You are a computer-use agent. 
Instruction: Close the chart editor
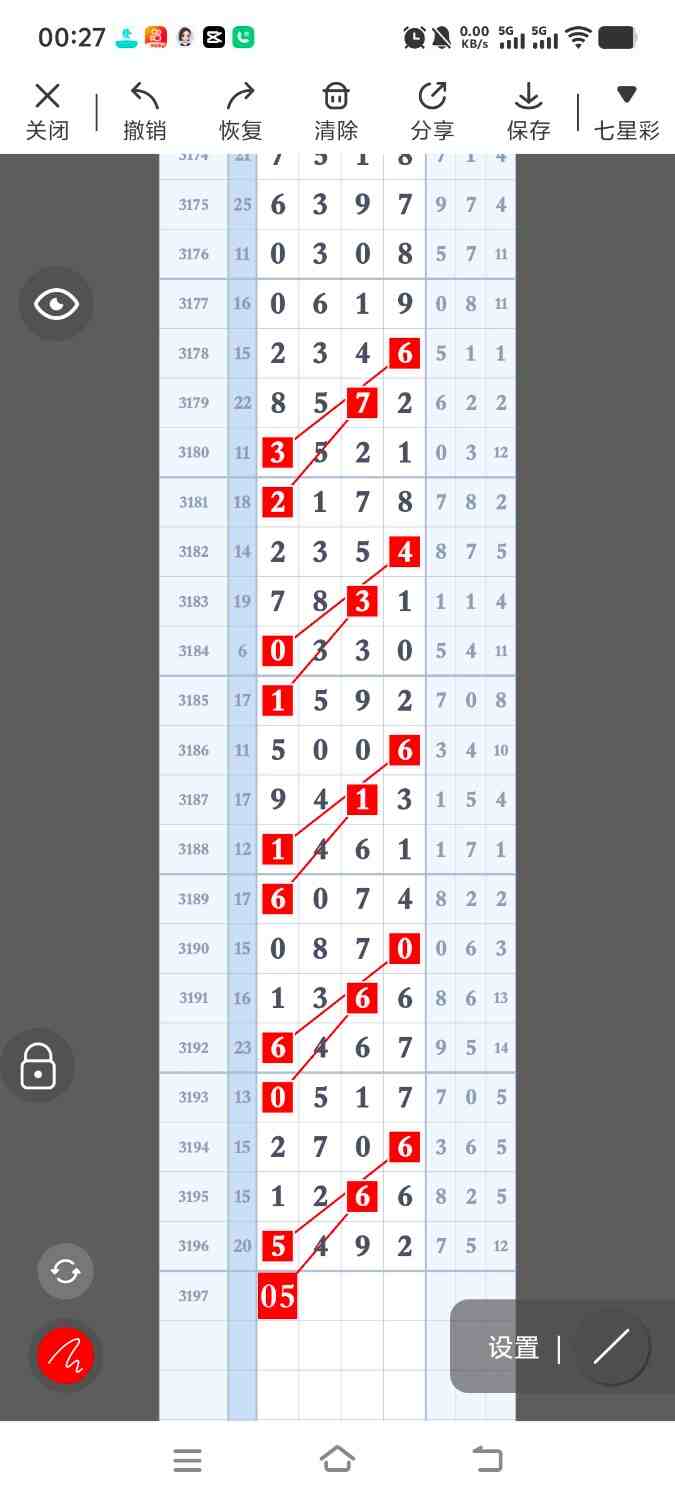pyautogui.click(x=47, y=111)
